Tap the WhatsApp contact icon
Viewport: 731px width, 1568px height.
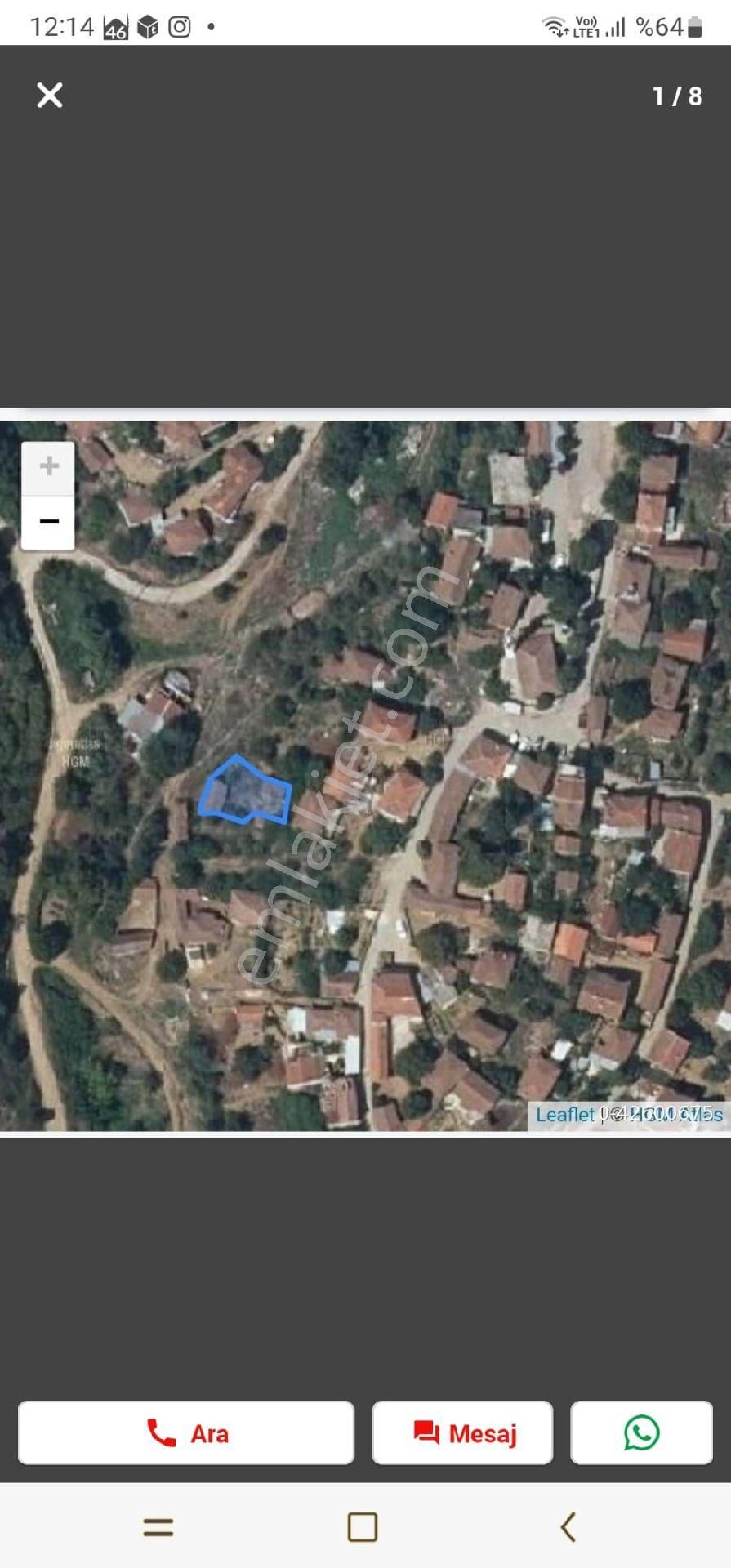click(x=642, y=1433)
